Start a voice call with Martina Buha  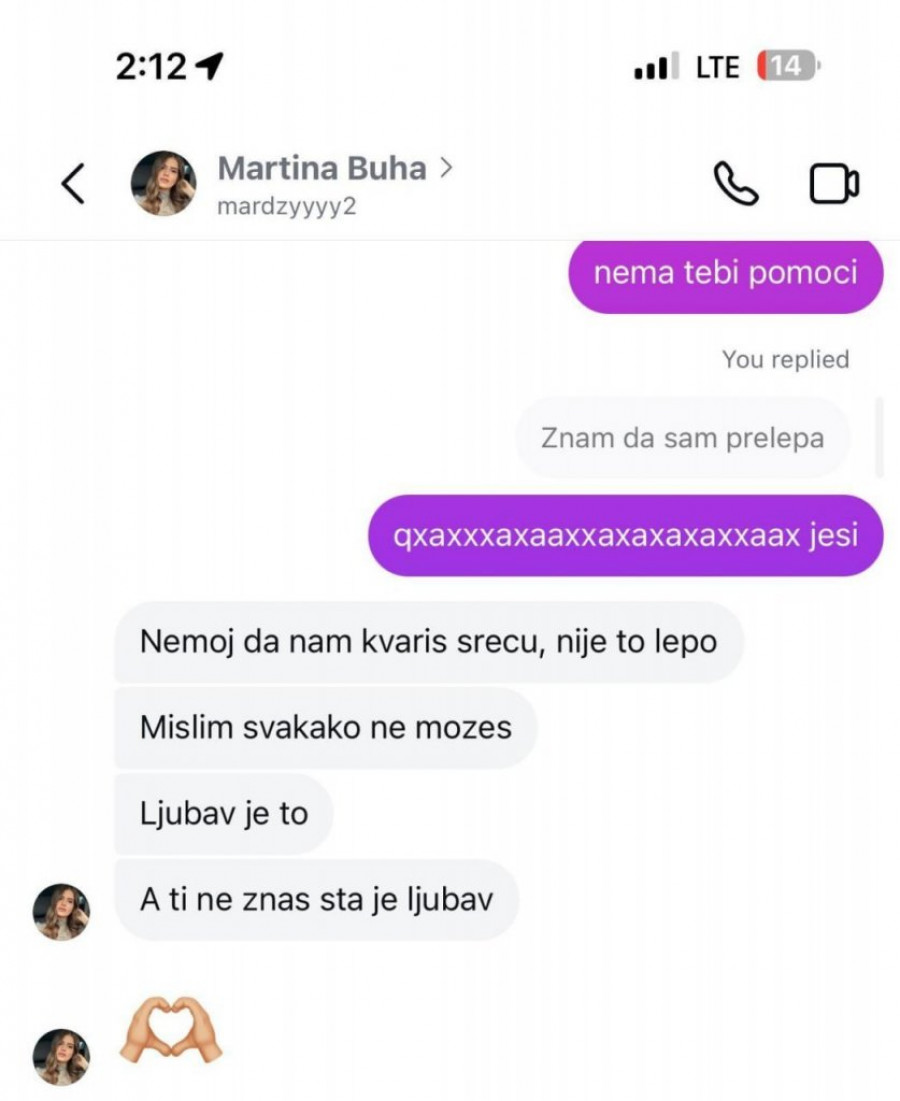coord(735,185)
